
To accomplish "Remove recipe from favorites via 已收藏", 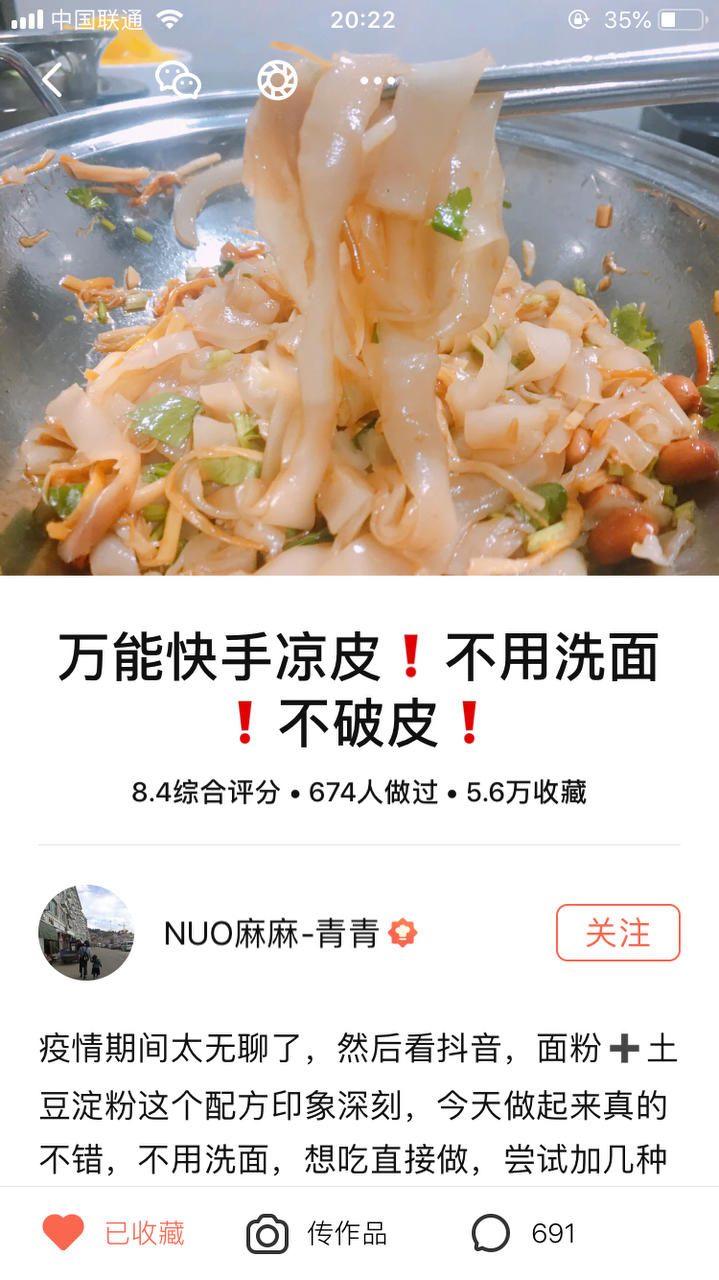I will coord(114,1233).
